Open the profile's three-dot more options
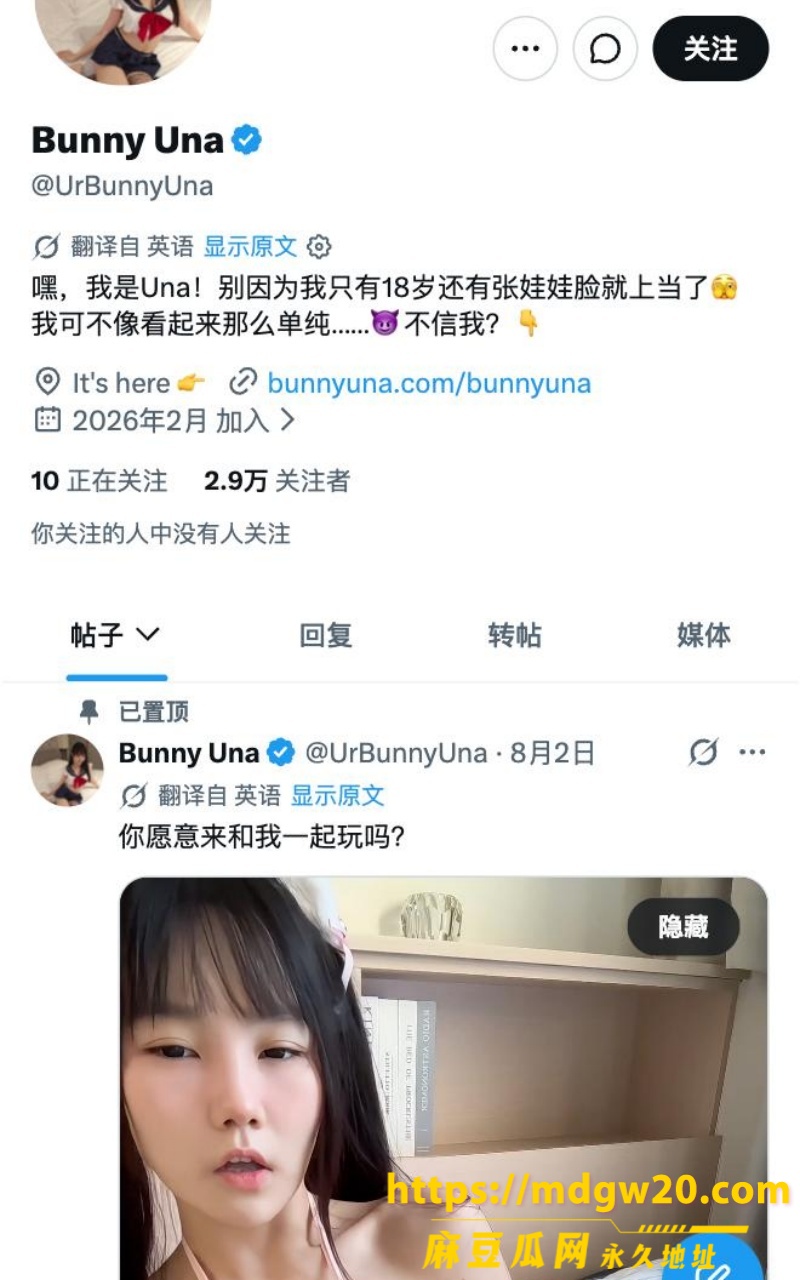The height and width of the screenshot is (1280, 800). (x=525, y=49)
